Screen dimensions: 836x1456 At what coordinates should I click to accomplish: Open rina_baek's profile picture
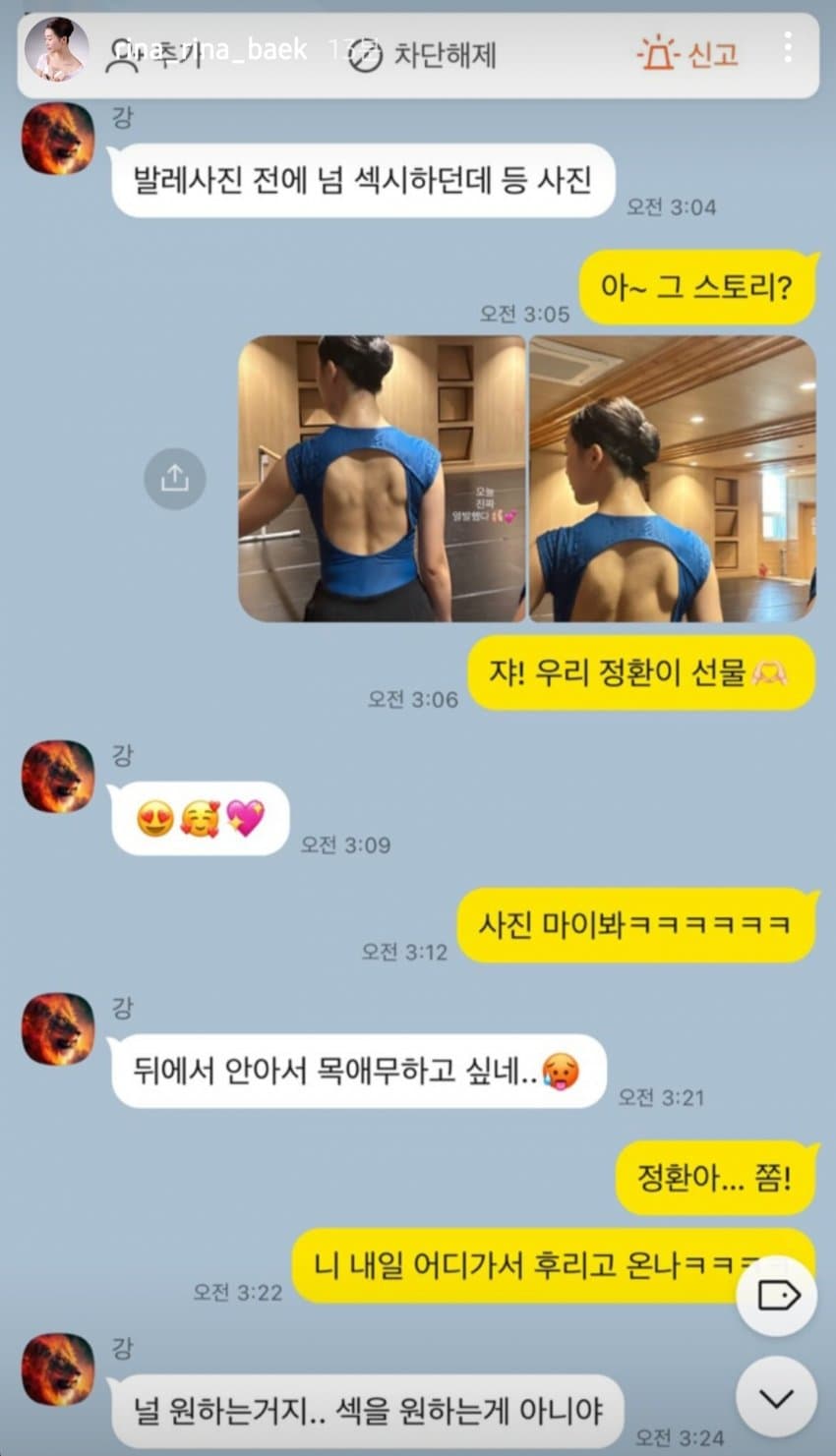[56, 50]
